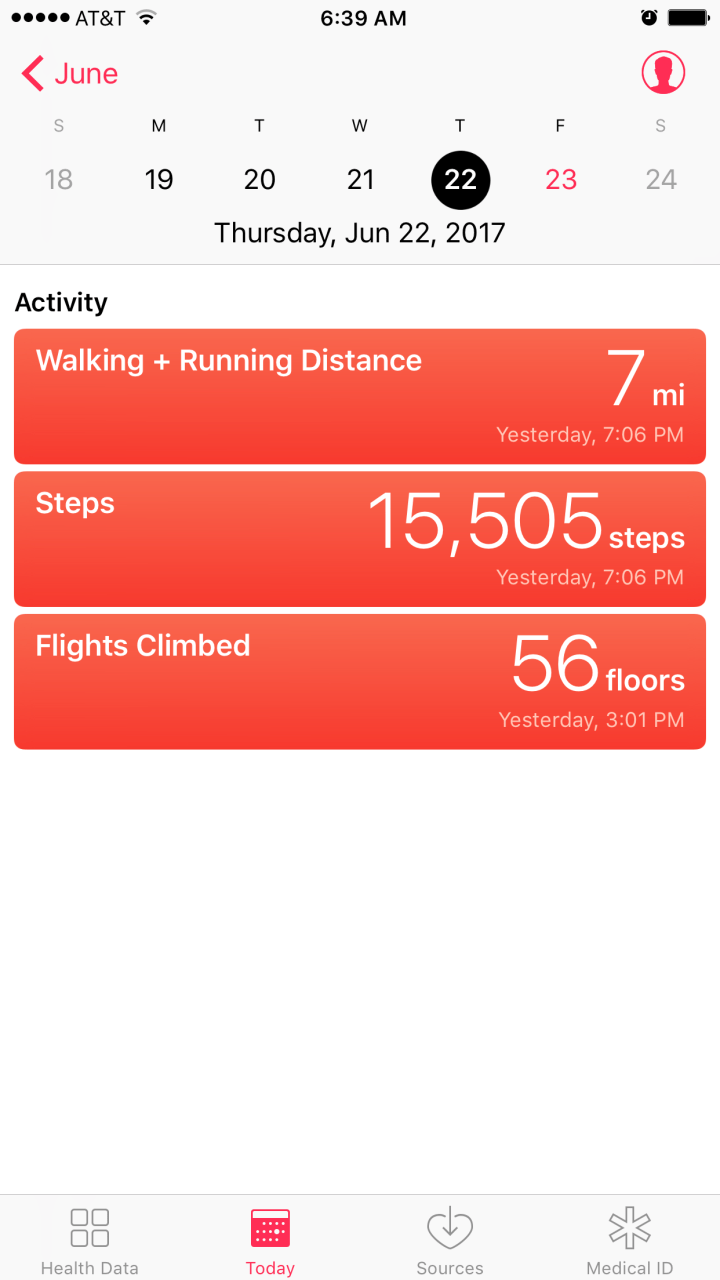Select Monday the 19th

(159, 180)
